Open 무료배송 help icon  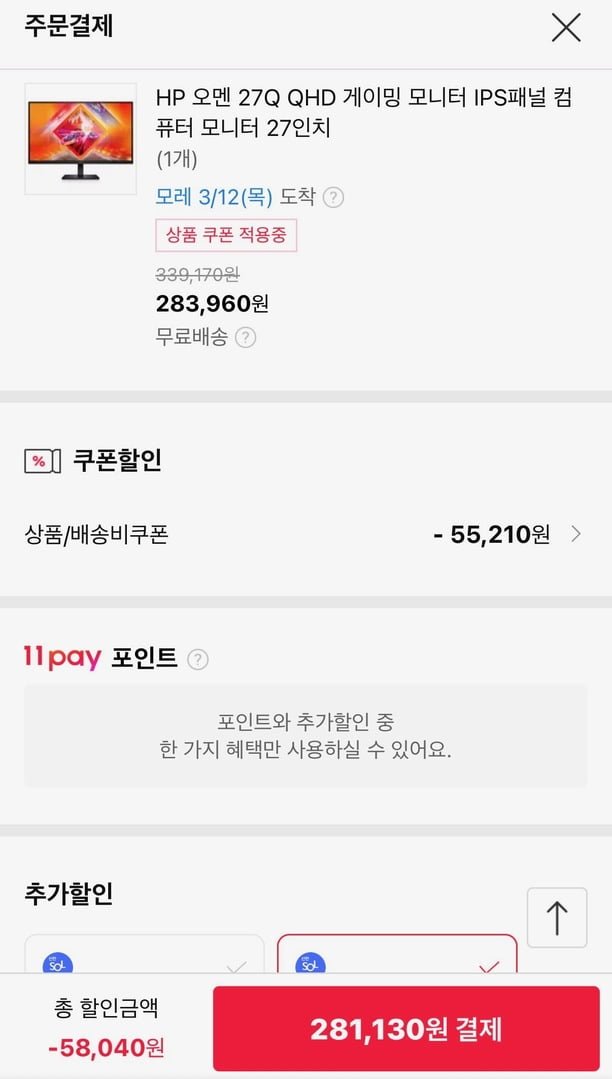pos(245,337)
